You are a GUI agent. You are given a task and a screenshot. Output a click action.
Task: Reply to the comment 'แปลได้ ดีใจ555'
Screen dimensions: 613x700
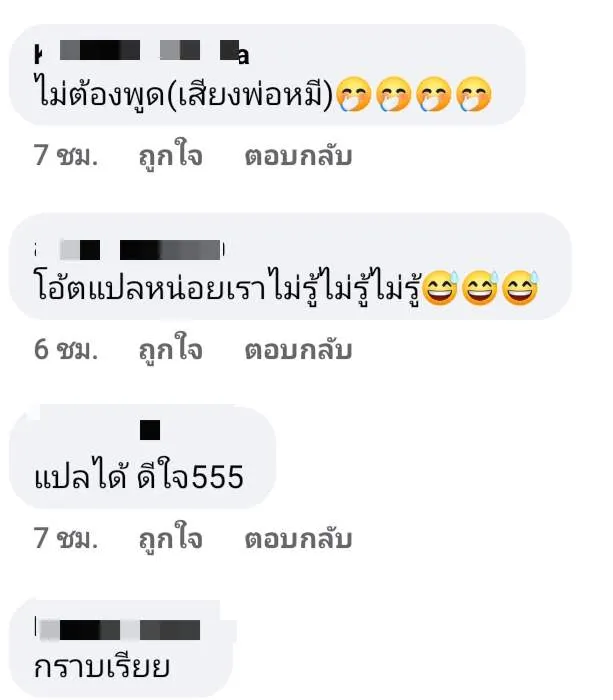[298, 539]
